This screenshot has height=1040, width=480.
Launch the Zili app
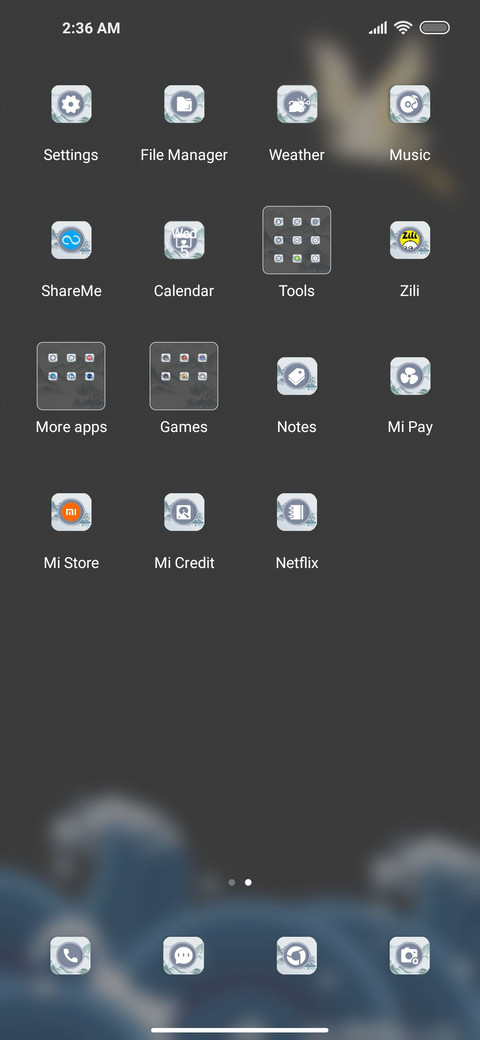410,240
